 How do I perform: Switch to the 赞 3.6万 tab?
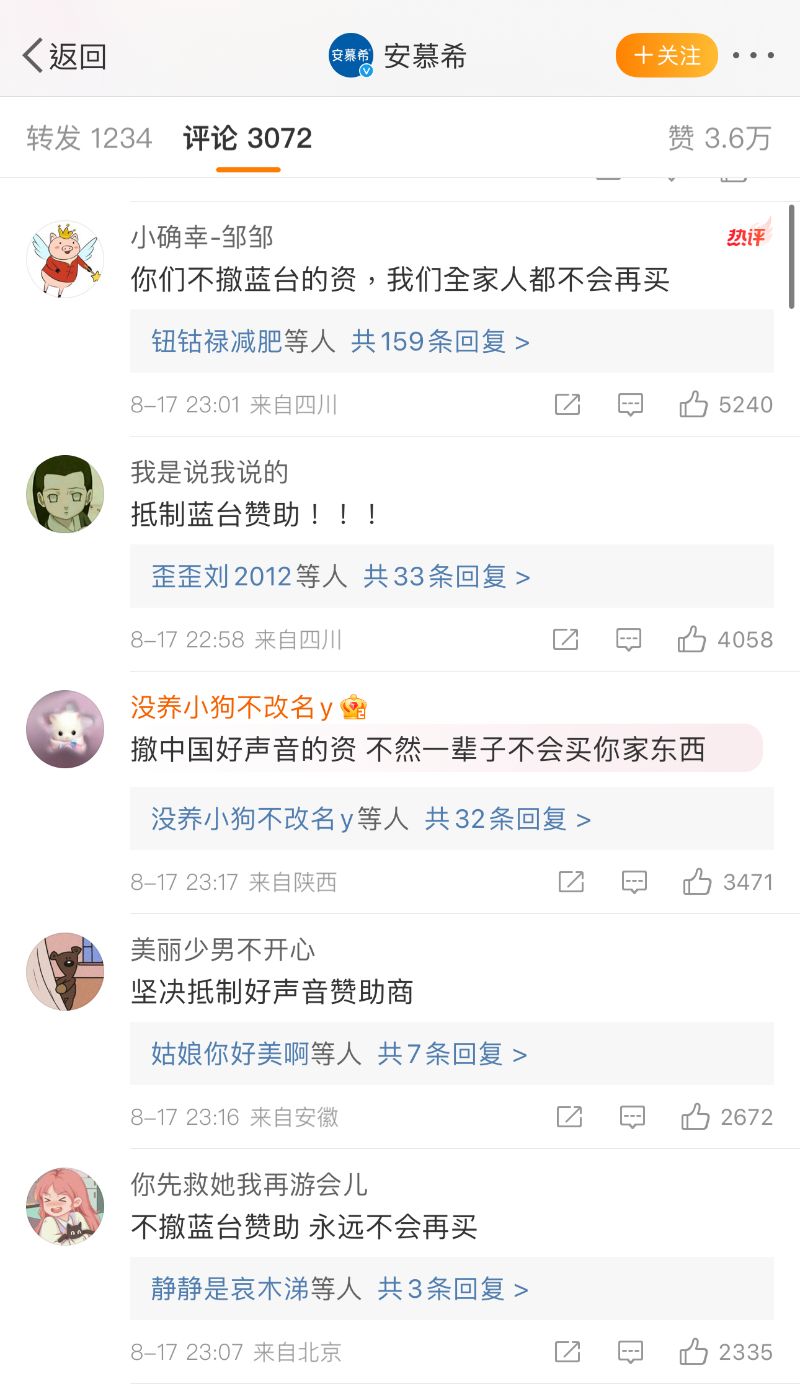tap(719, 138)
